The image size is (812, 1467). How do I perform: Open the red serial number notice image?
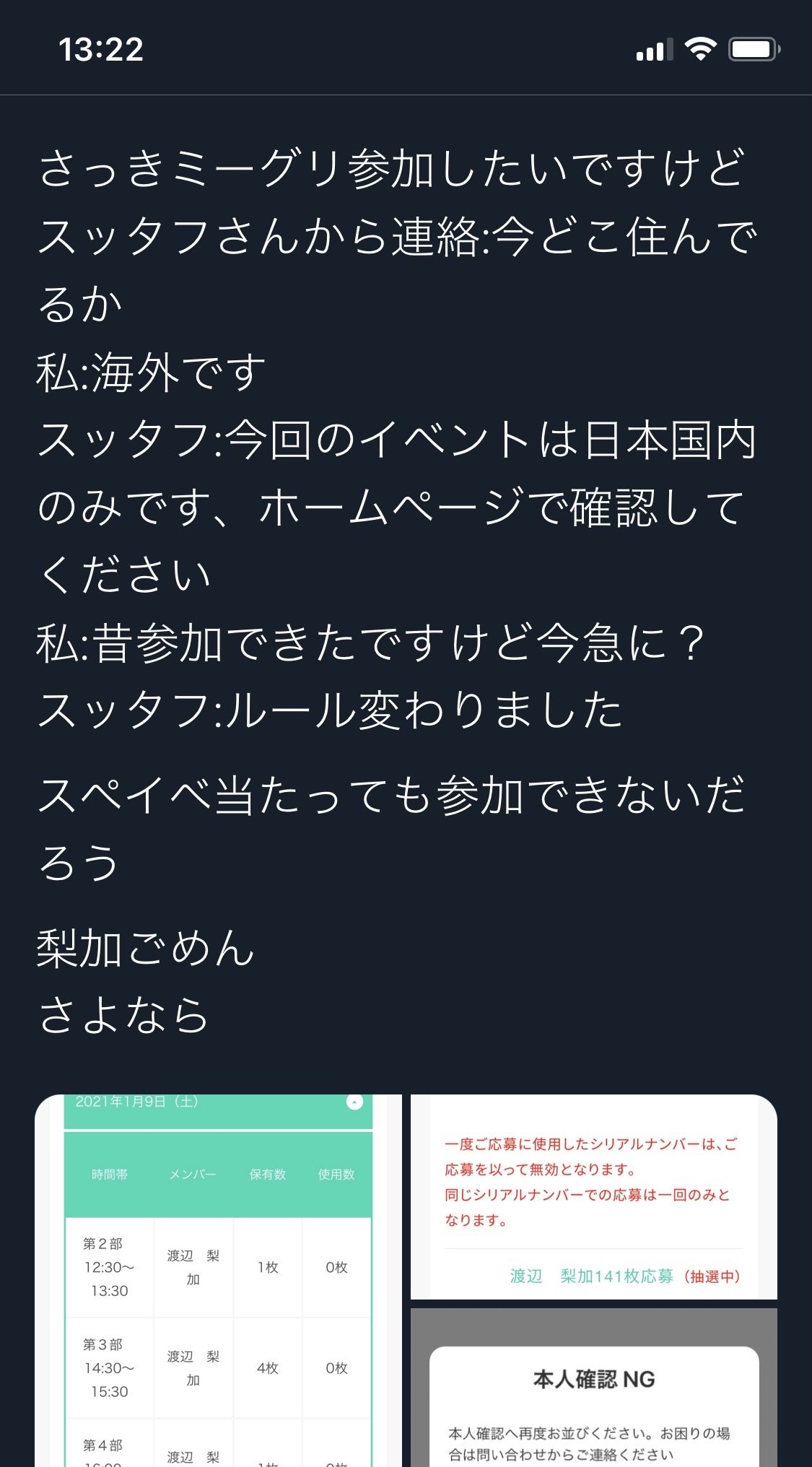pos(594,1196)
